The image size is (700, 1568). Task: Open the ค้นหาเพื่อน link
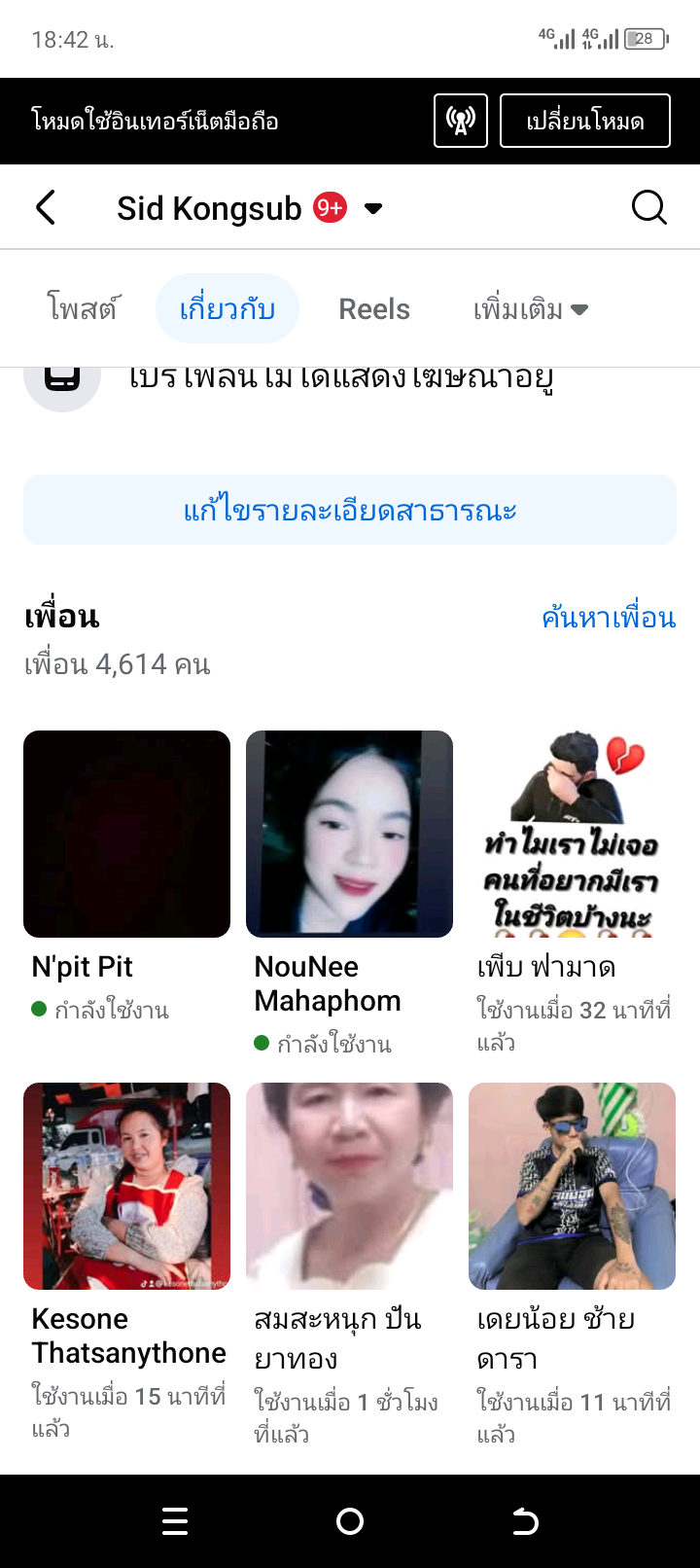(609, 618)
